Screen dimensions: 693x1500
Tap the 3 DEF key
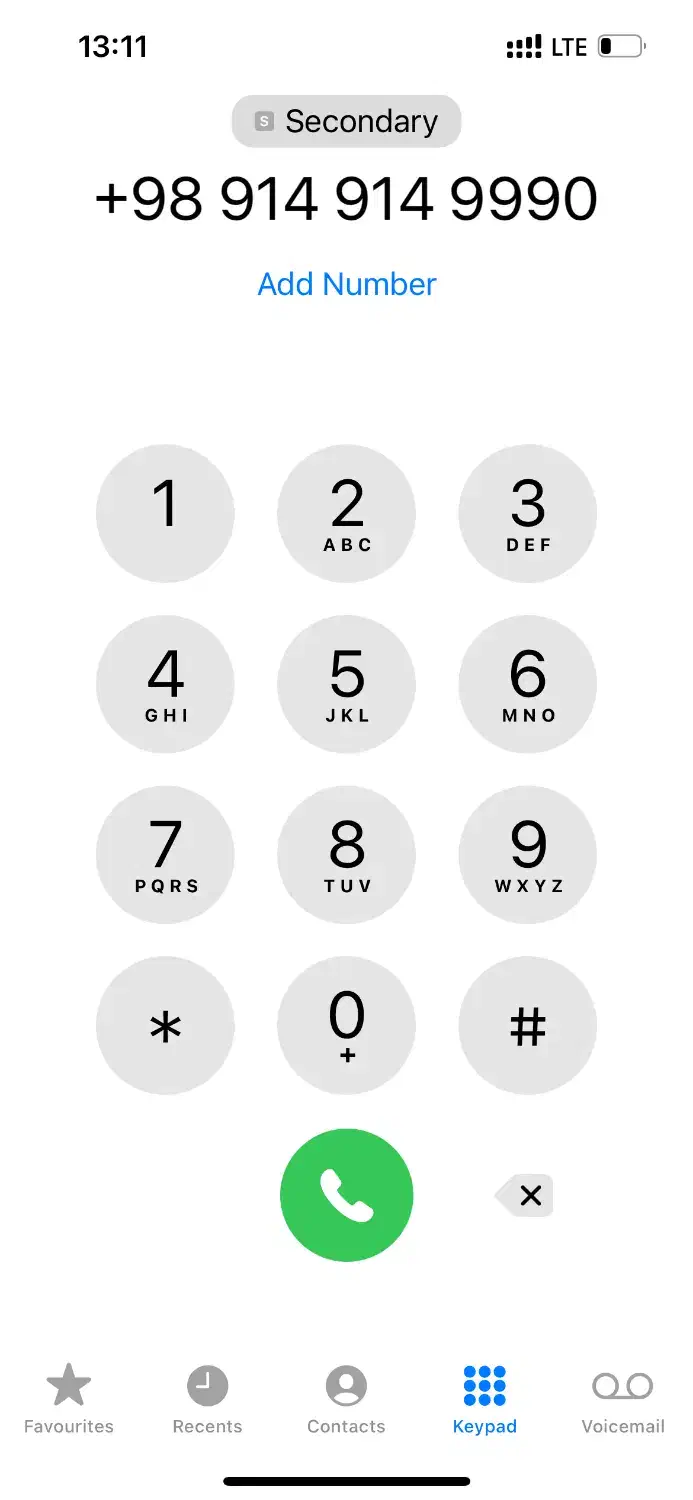point(527,513)
